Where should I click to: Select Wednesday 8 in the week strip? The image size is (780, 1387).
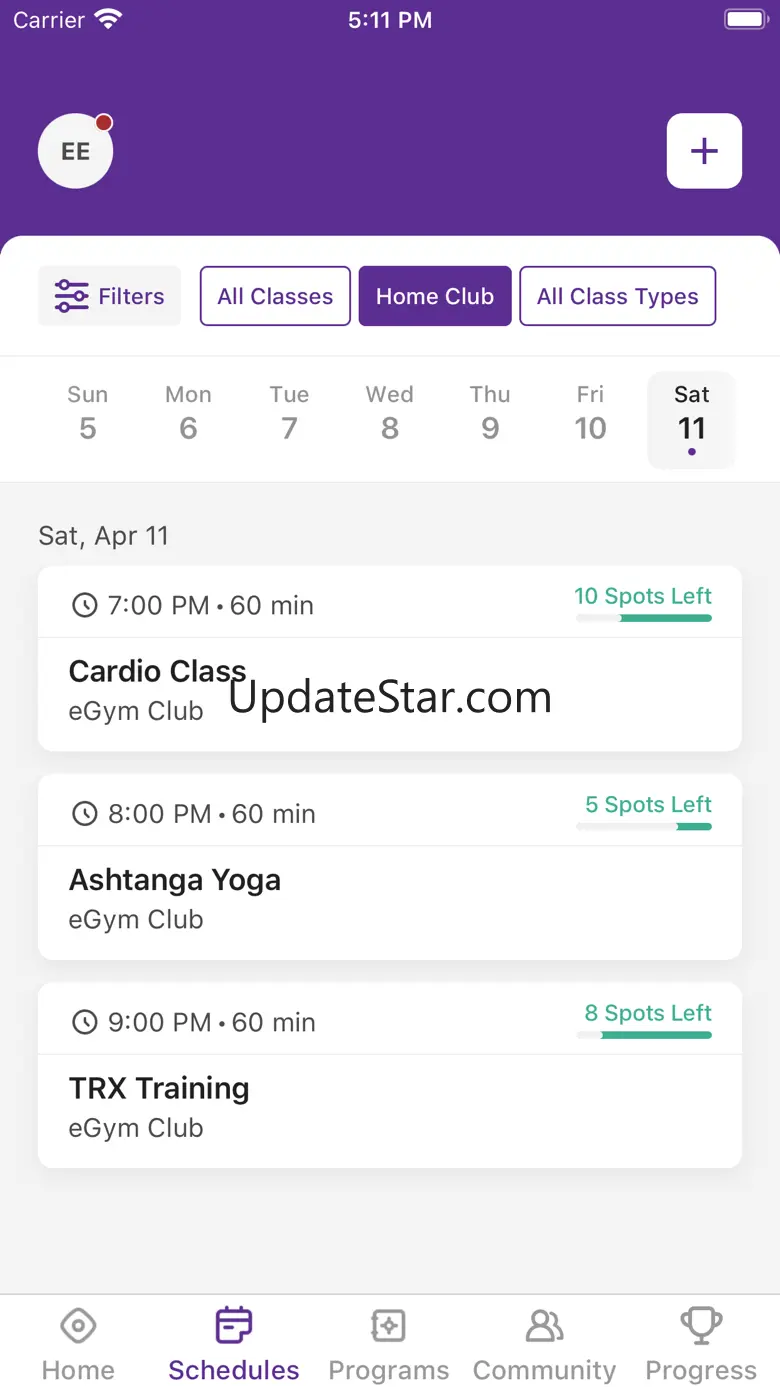click(390, 414)
